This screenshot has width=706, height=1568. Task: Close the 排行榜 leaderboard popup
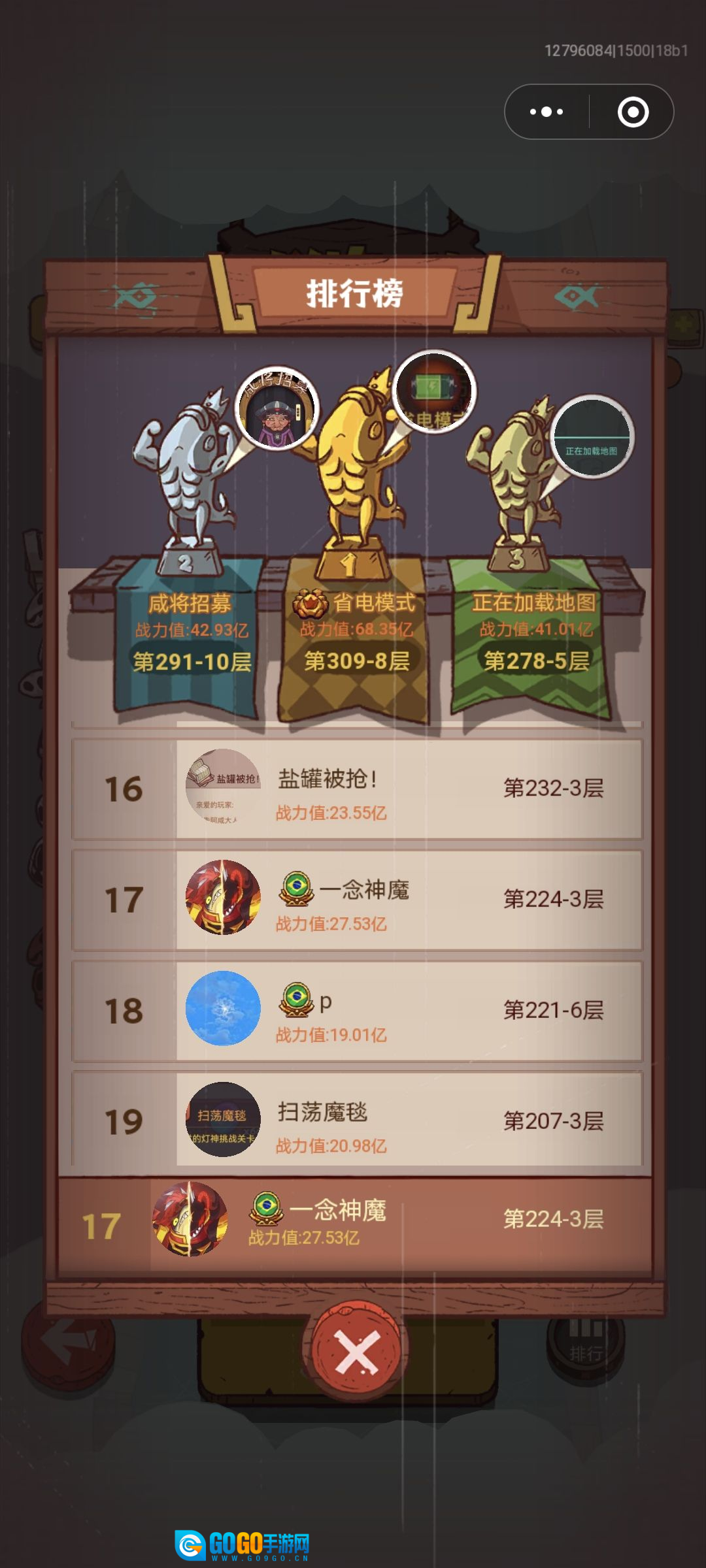click(x=357, y=1351)
